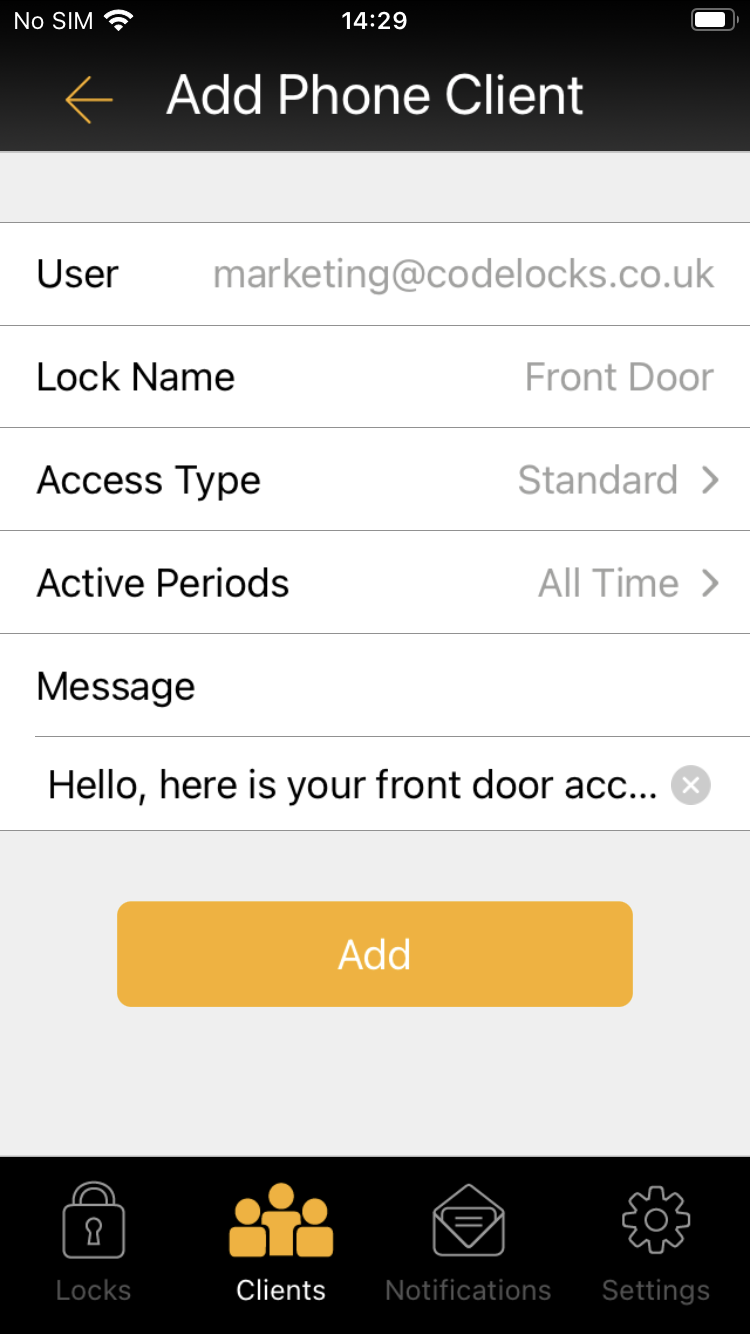Clear the message text field
The image size is (750, 1334).
coord(690,785)
